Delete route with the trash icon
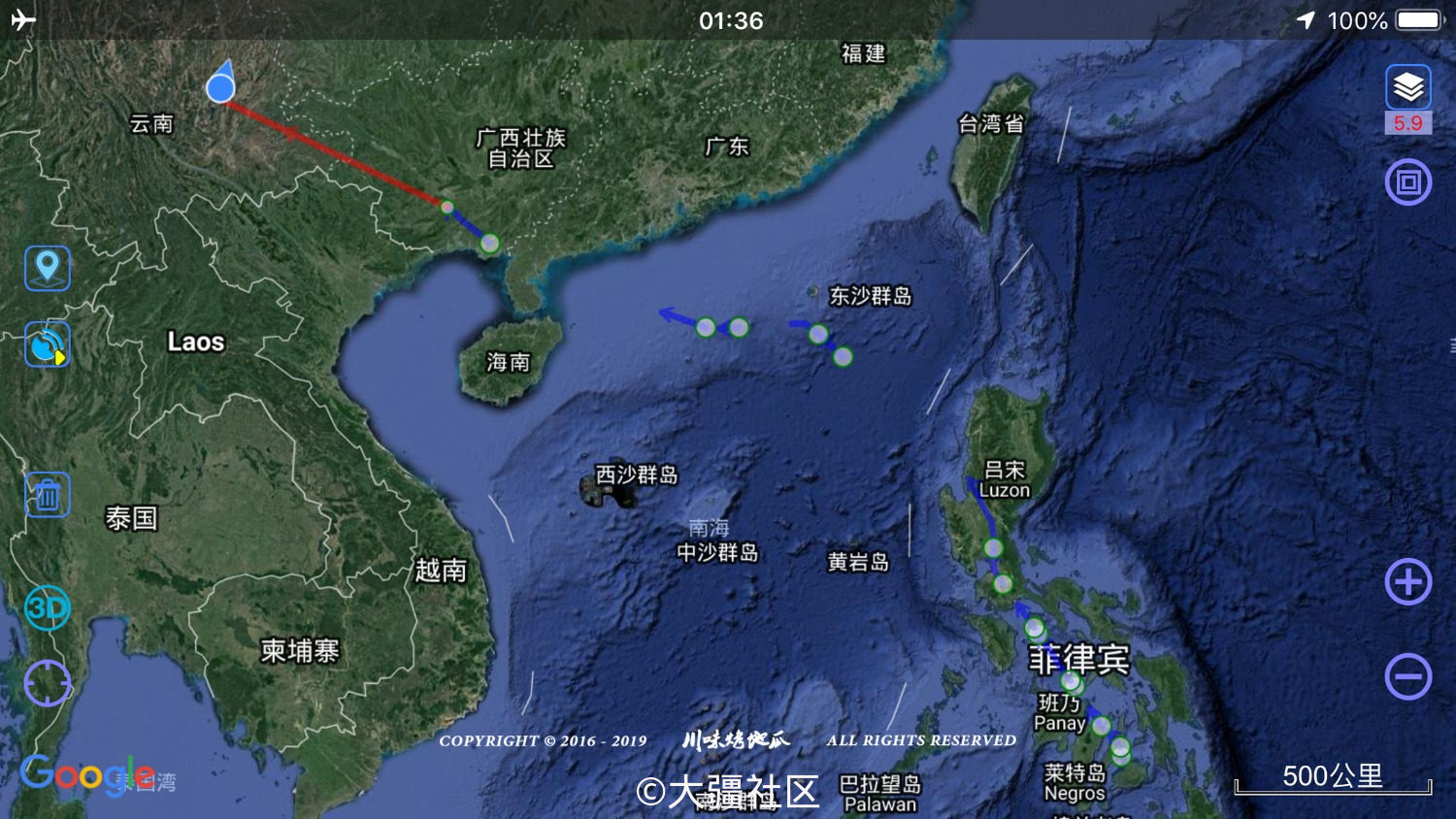1456x819 pixels. tap(47, 496)
